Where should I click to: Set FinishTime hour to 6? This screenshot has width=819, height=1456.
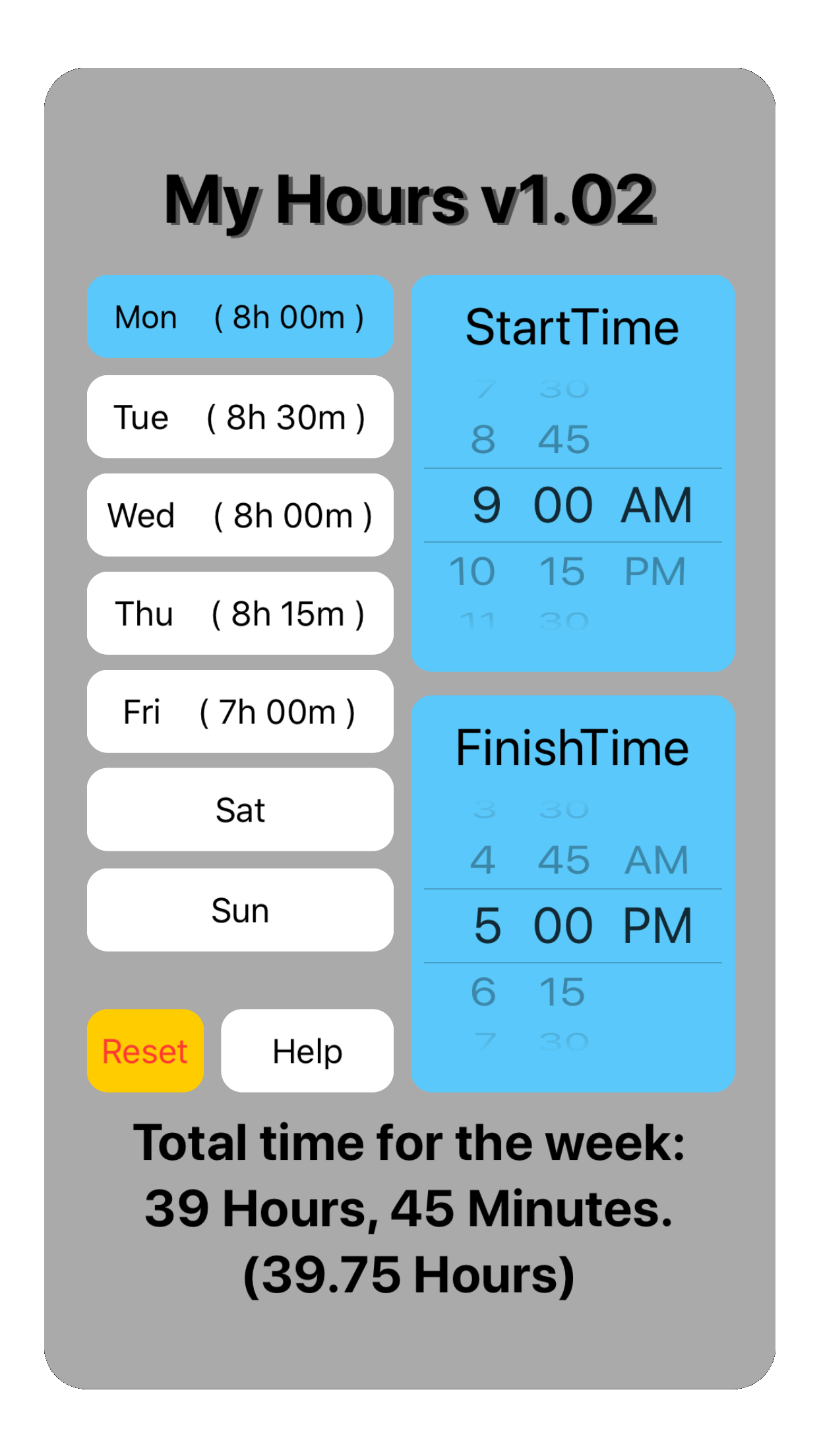[x=483, y=992]
